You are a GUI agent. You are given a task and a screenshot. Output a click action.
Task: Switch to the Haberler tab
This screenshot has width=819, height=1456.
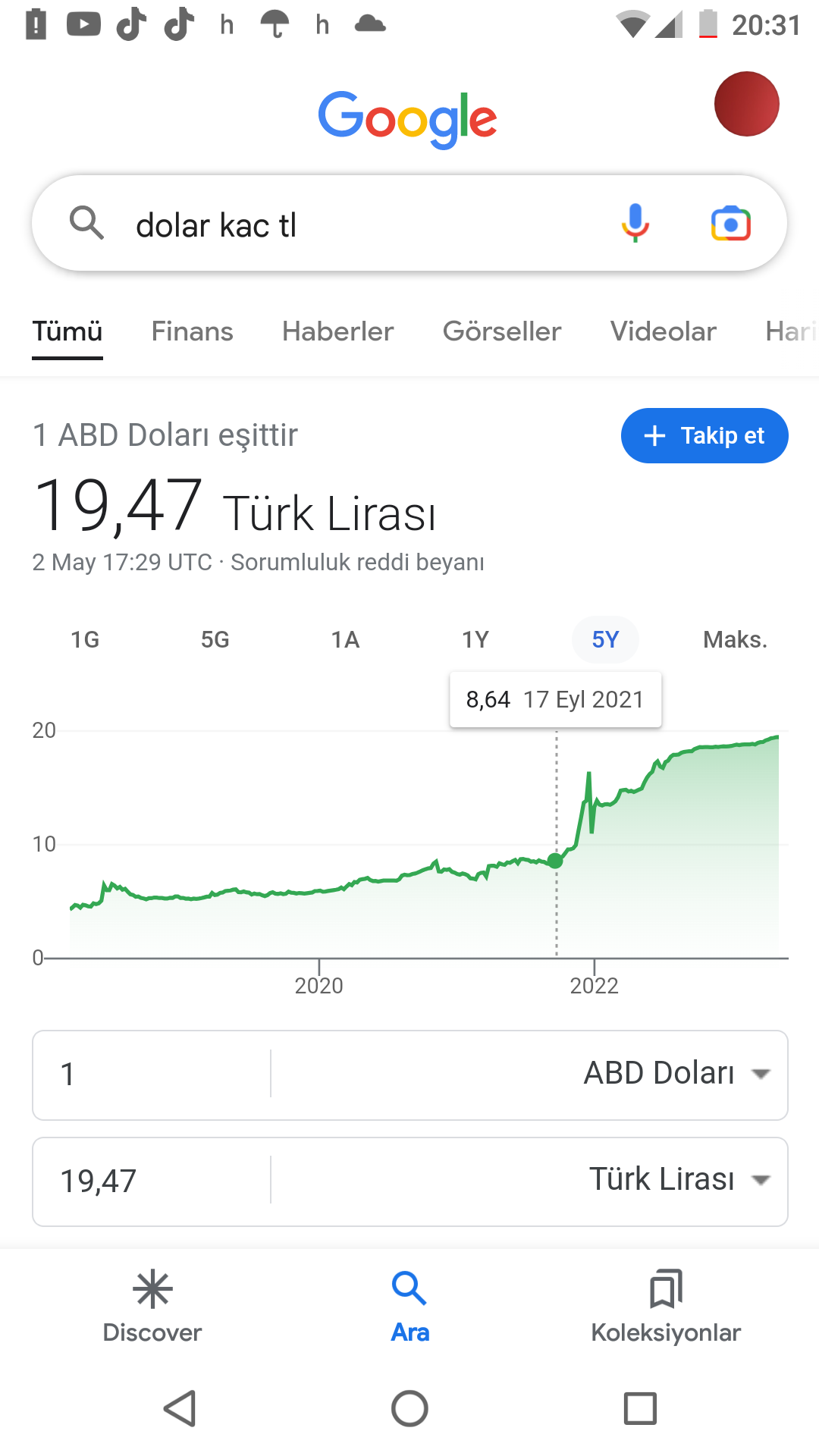337,331
